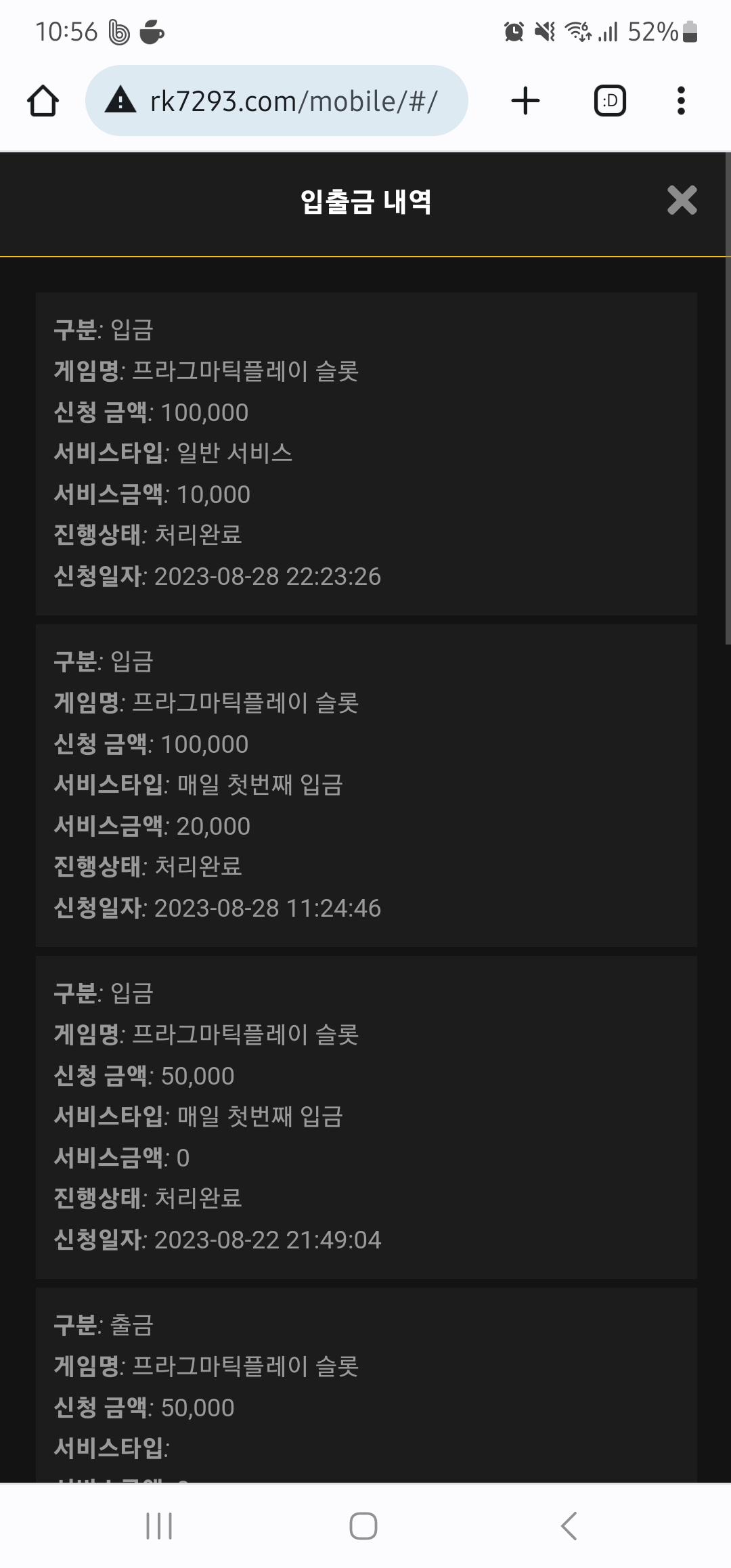Close the 입출금 내역 panel
The height and width of the screenshot is (1568, 731).
click(x=682, y=200)
